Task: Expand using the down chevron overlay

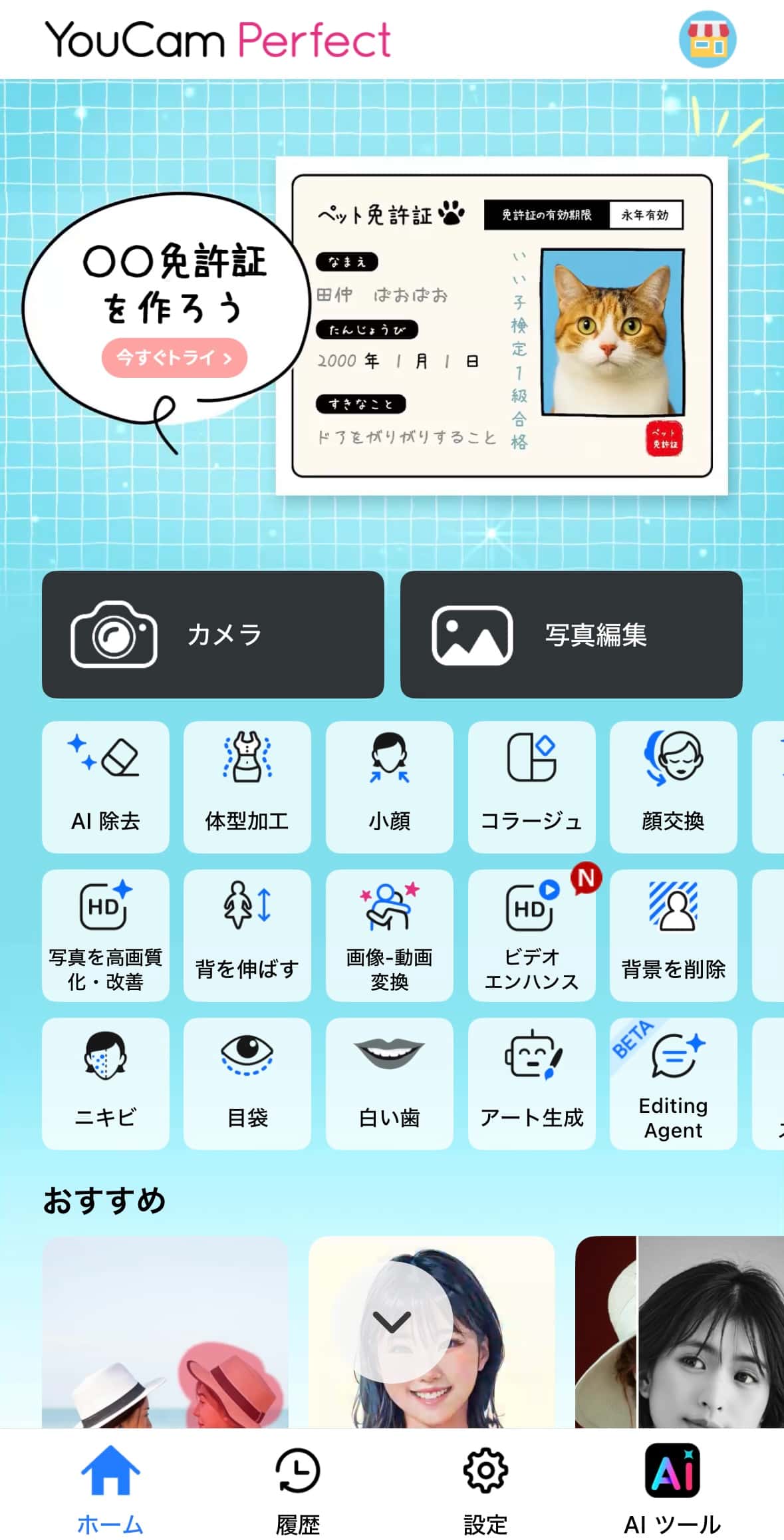Action: point(392,1322)
